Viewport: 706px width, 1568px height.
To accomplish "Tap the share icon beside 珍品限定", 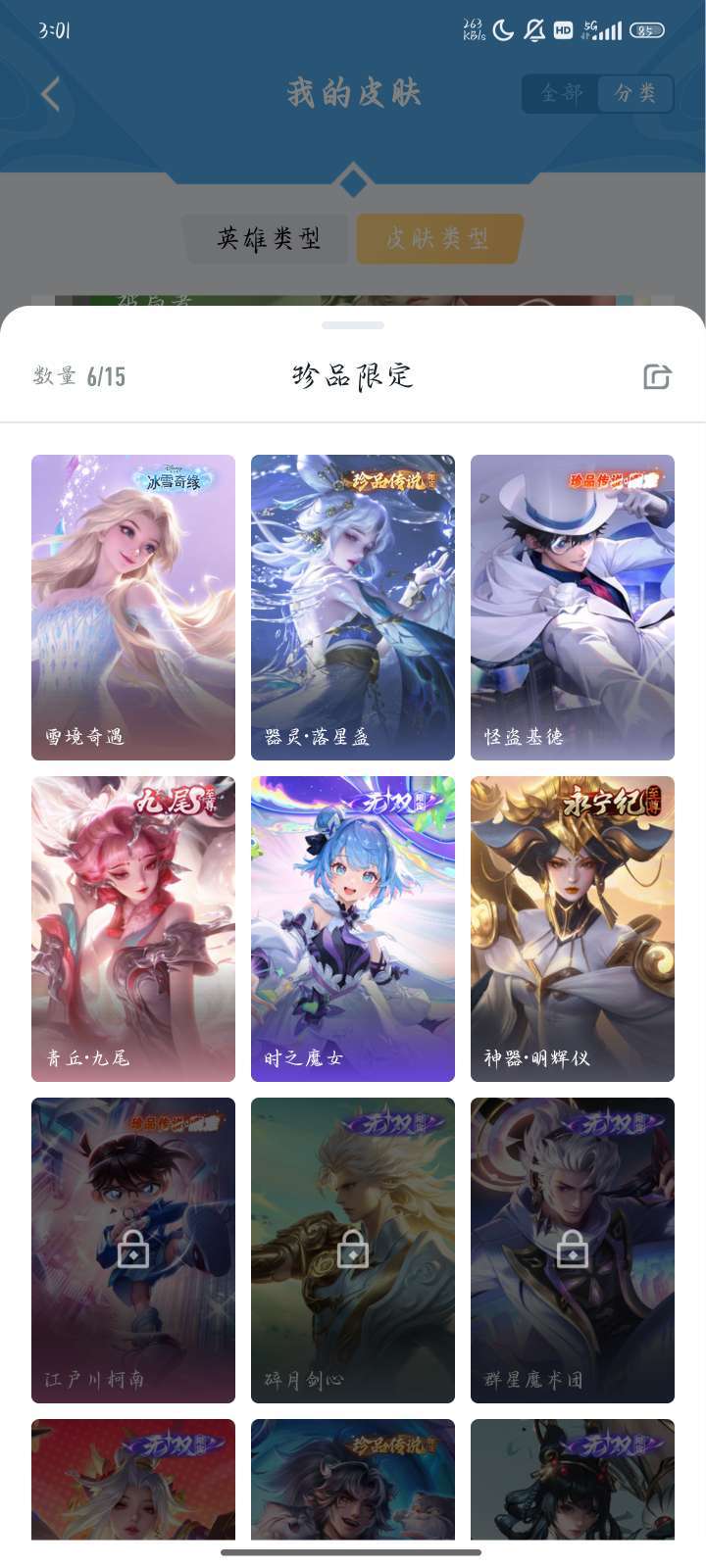I will (x=657, y=376).
